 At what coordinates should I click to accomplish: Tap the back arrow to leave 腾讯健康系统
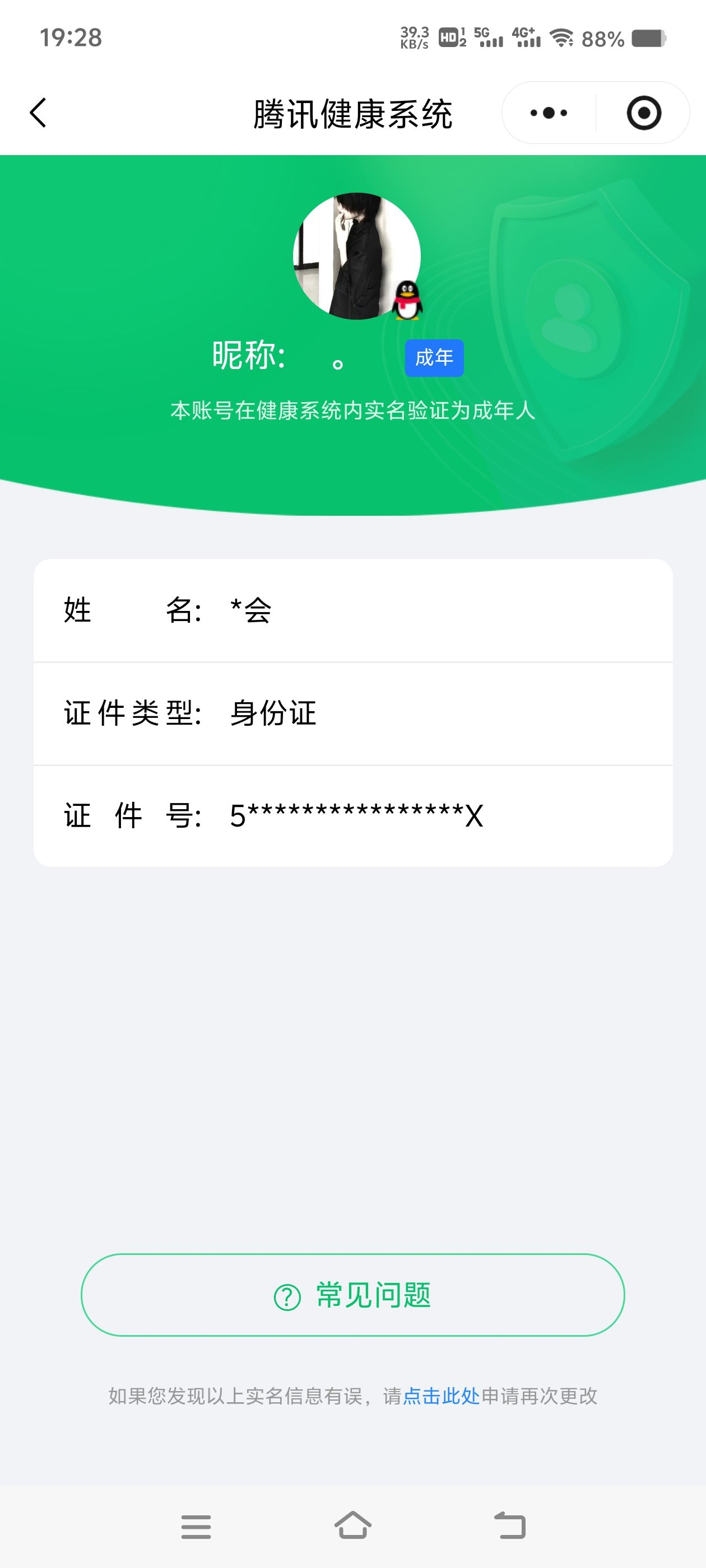click(x=38, y=113)
